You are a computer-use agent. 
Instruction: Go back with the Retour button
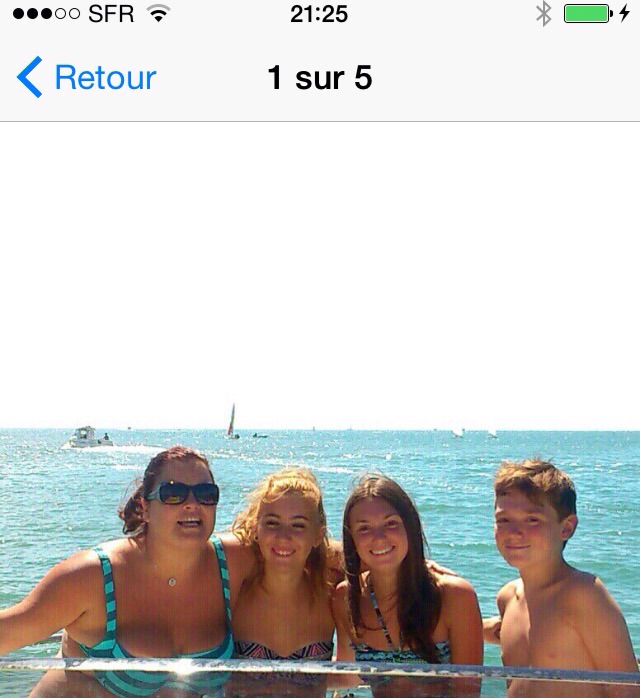coord(87,77)
